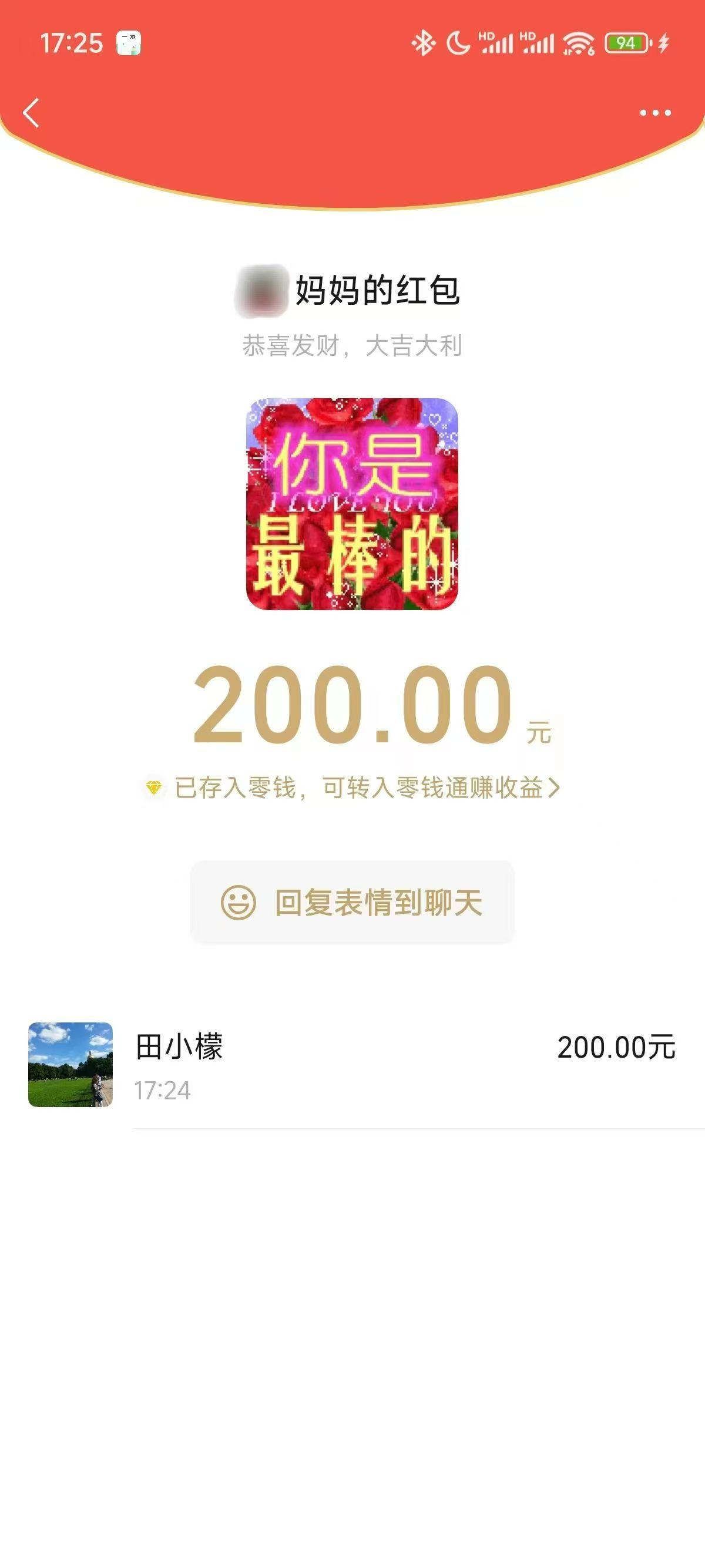Viewport: 705px width, 1568px height.
Task: Open the three-dot overflow menu
Action: 655,113
